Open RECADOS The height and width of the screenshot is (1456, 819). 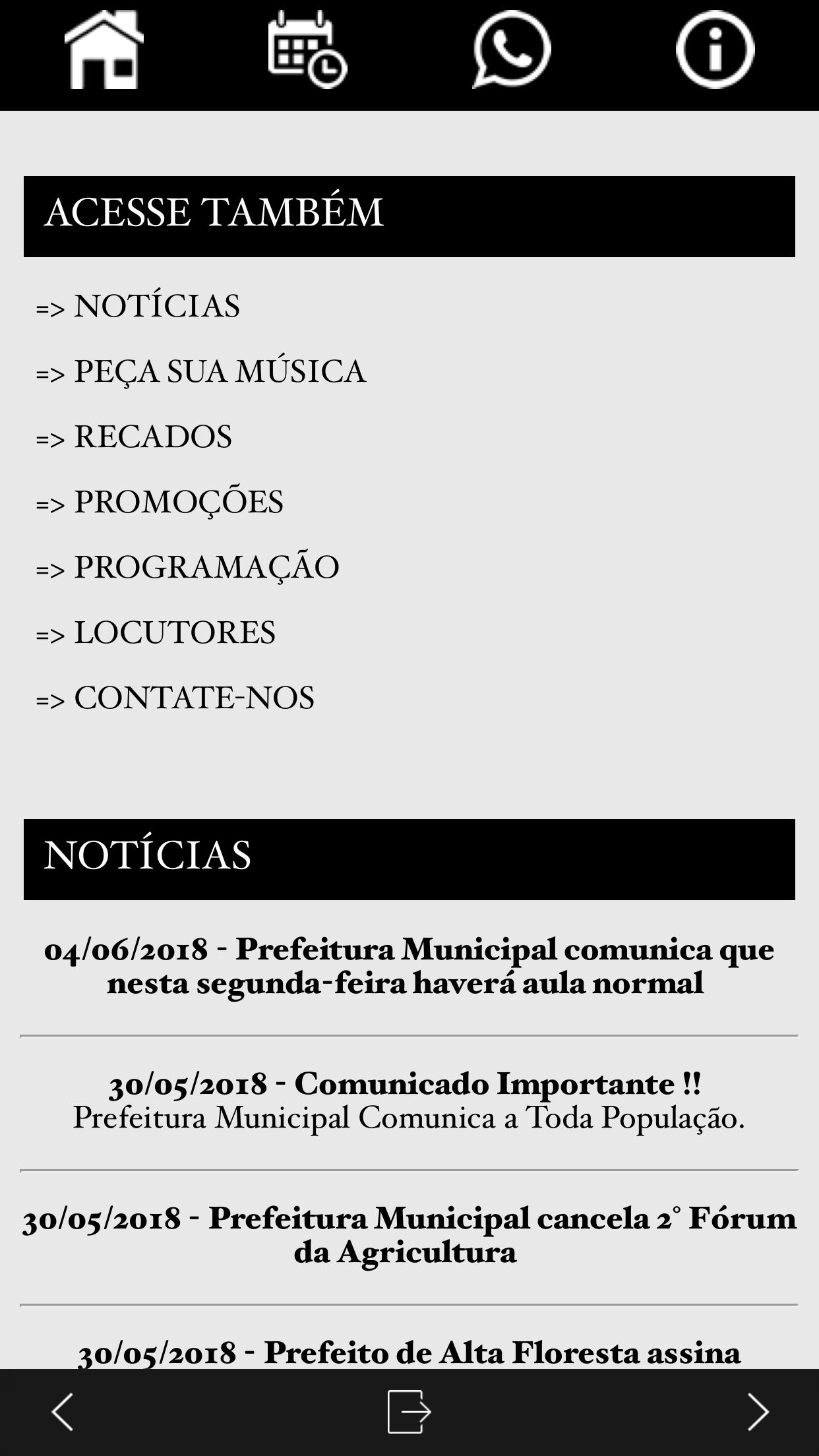click(134, 437)
